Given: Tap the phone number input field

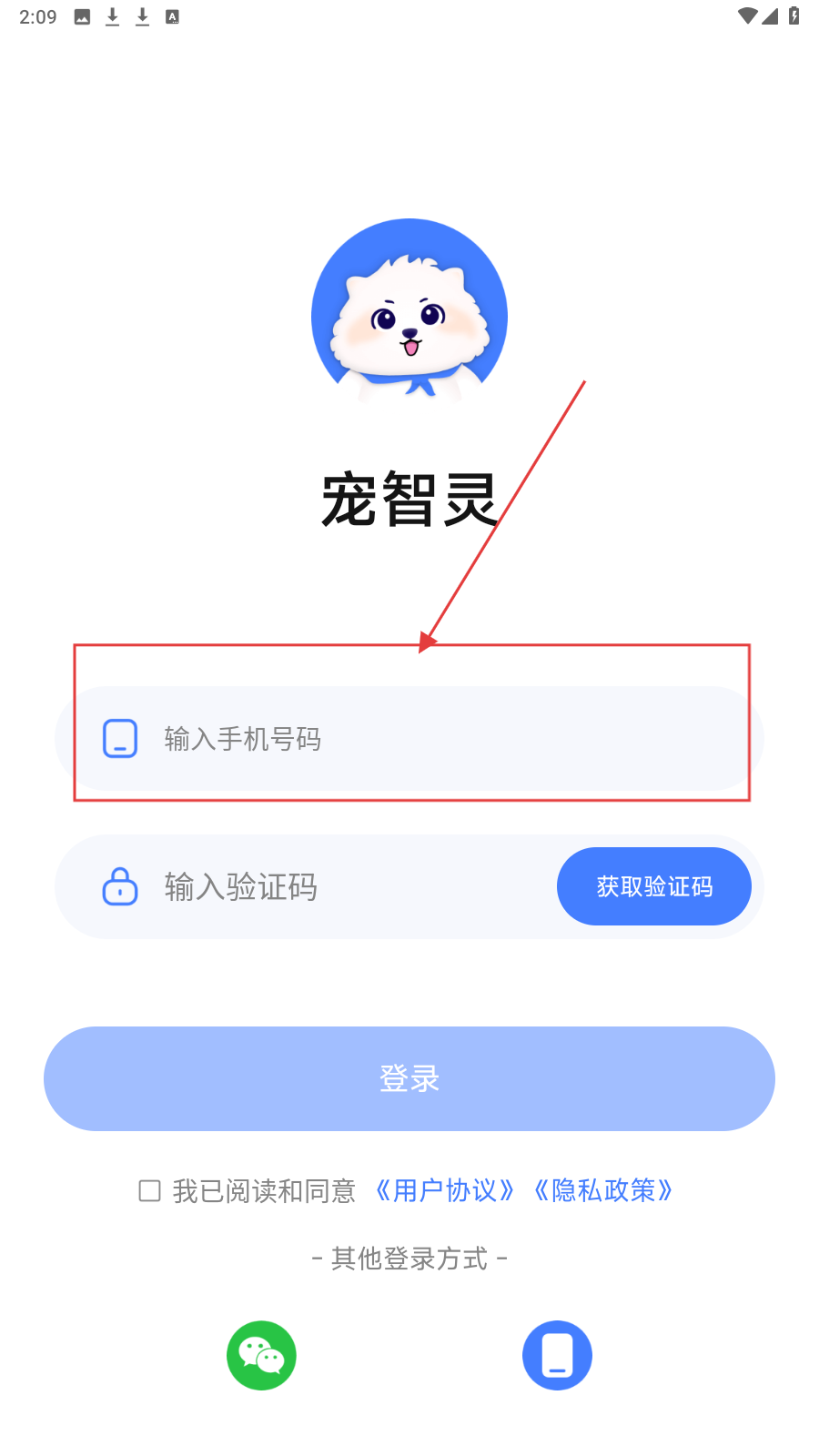Looking at the screenshot, I should (x=409, y=739).
